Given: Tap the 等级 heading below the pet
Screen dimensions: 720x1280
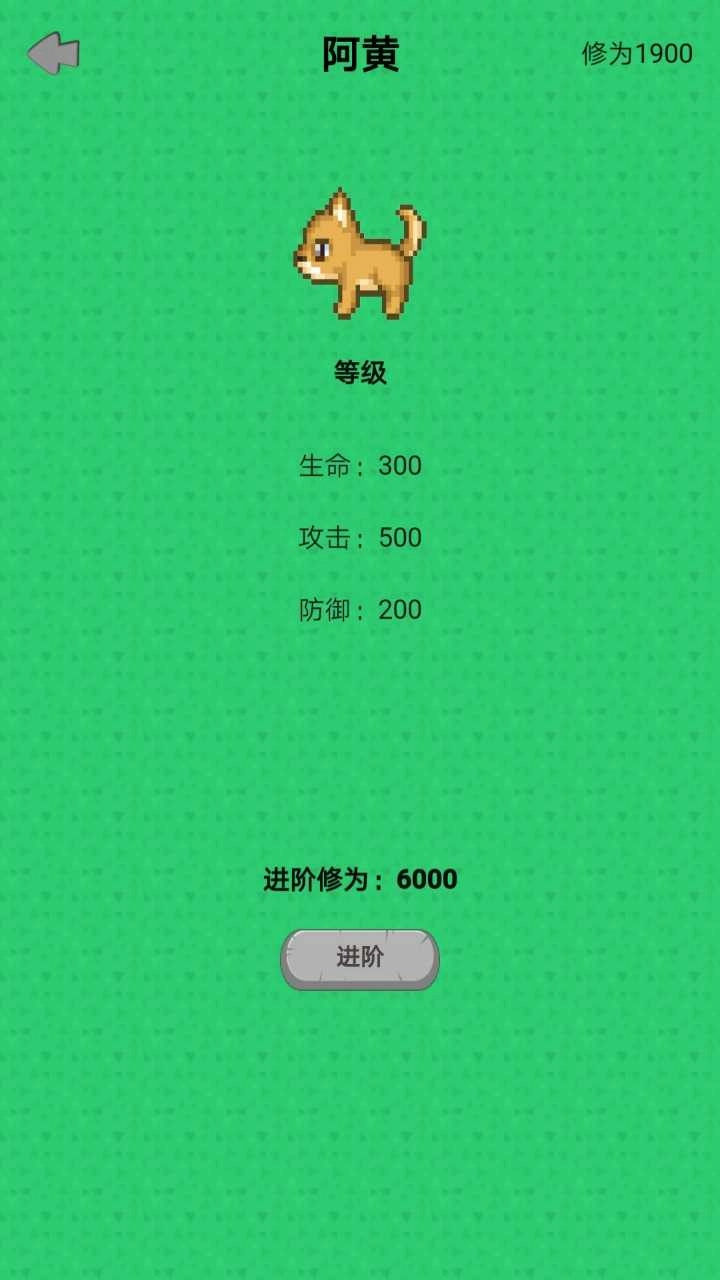Looking at the screenshot, I should click(359, 372).
